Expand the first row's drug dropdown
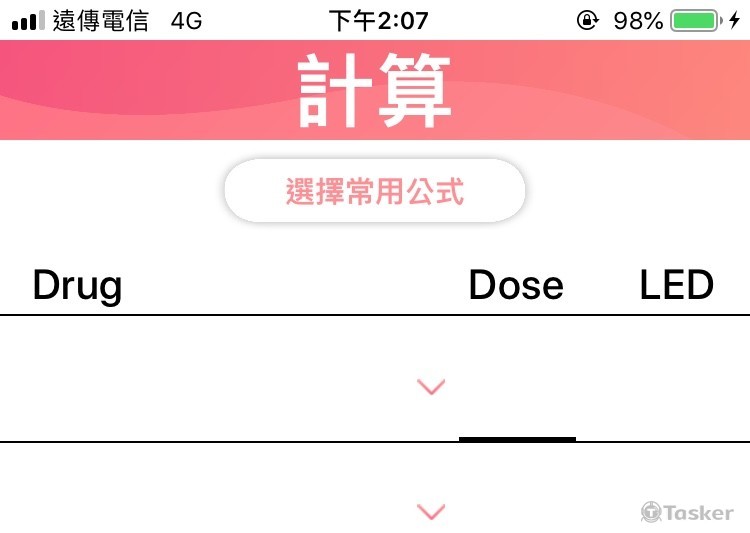 click(430, 386)
